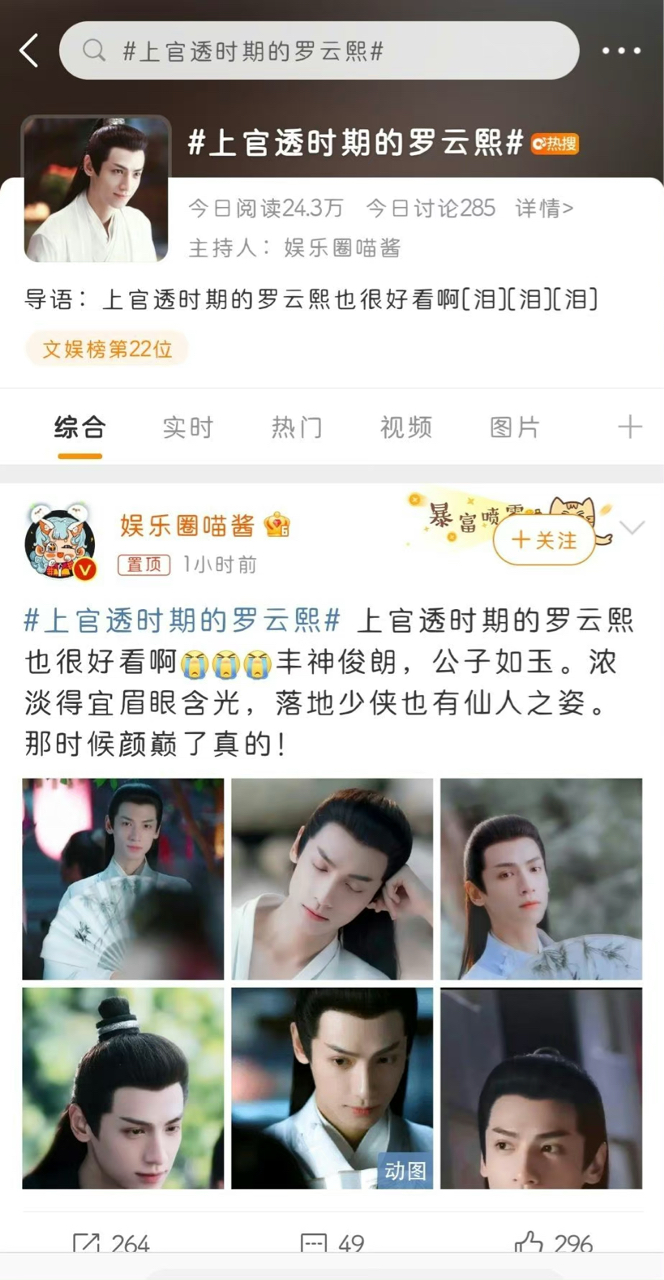664x1280 pixels.
Task: View the first photo with the fan
Action: (123, 879)
